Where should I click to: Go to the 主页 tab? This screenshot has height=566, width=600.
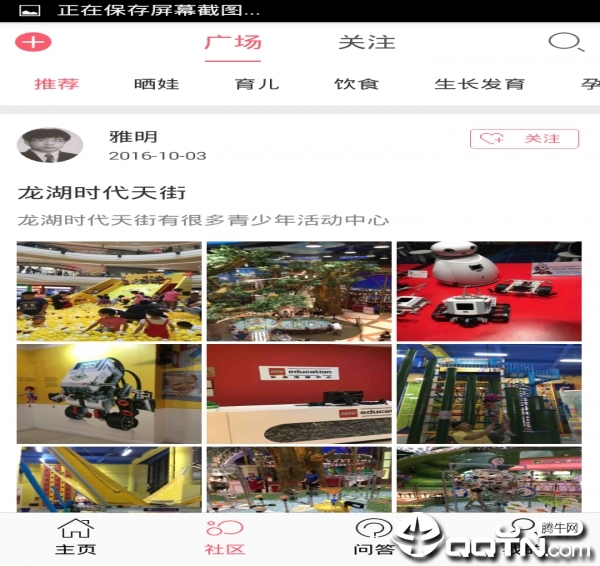75,538
